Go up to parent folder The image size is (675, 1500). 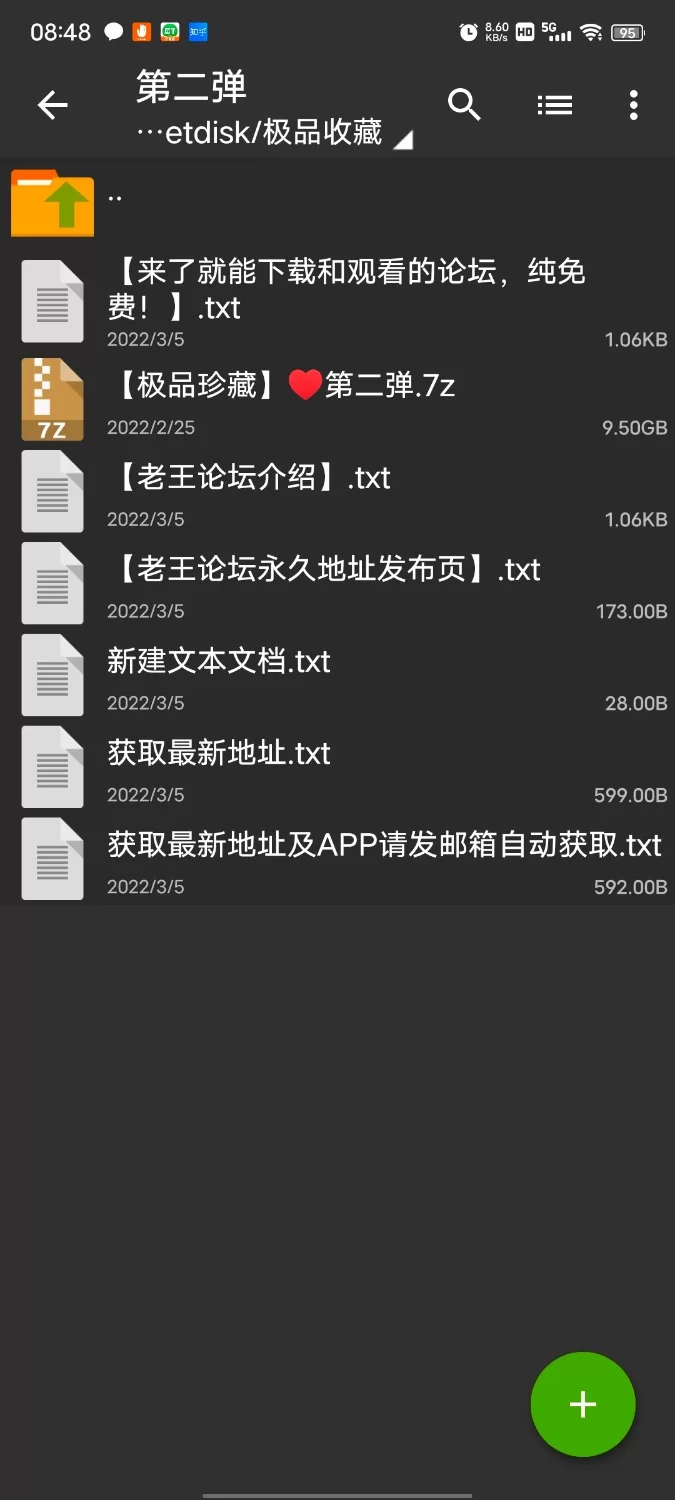pyautogui.click(x=337, y=203)
